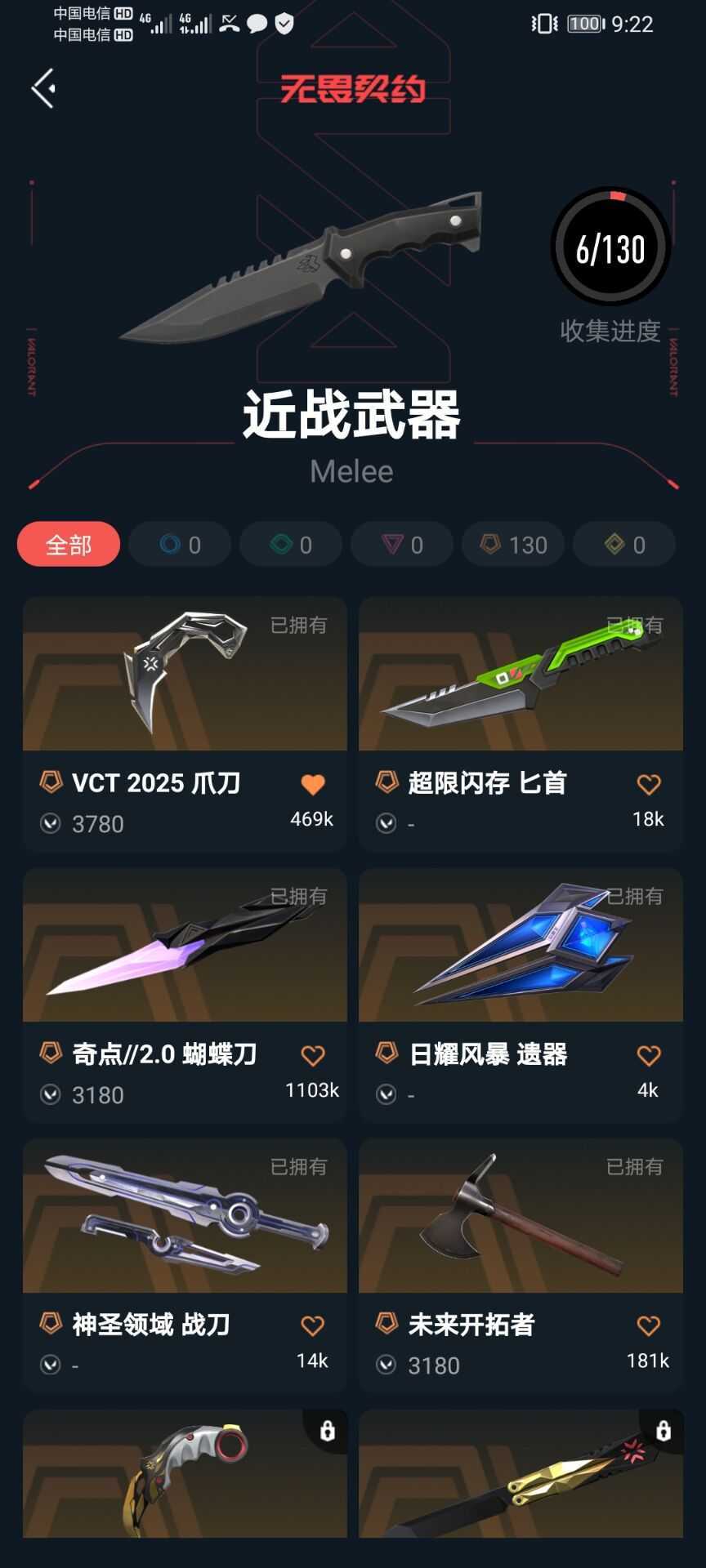Go back using the top-left arrow

pyautogui.click(x=44, y=88)
